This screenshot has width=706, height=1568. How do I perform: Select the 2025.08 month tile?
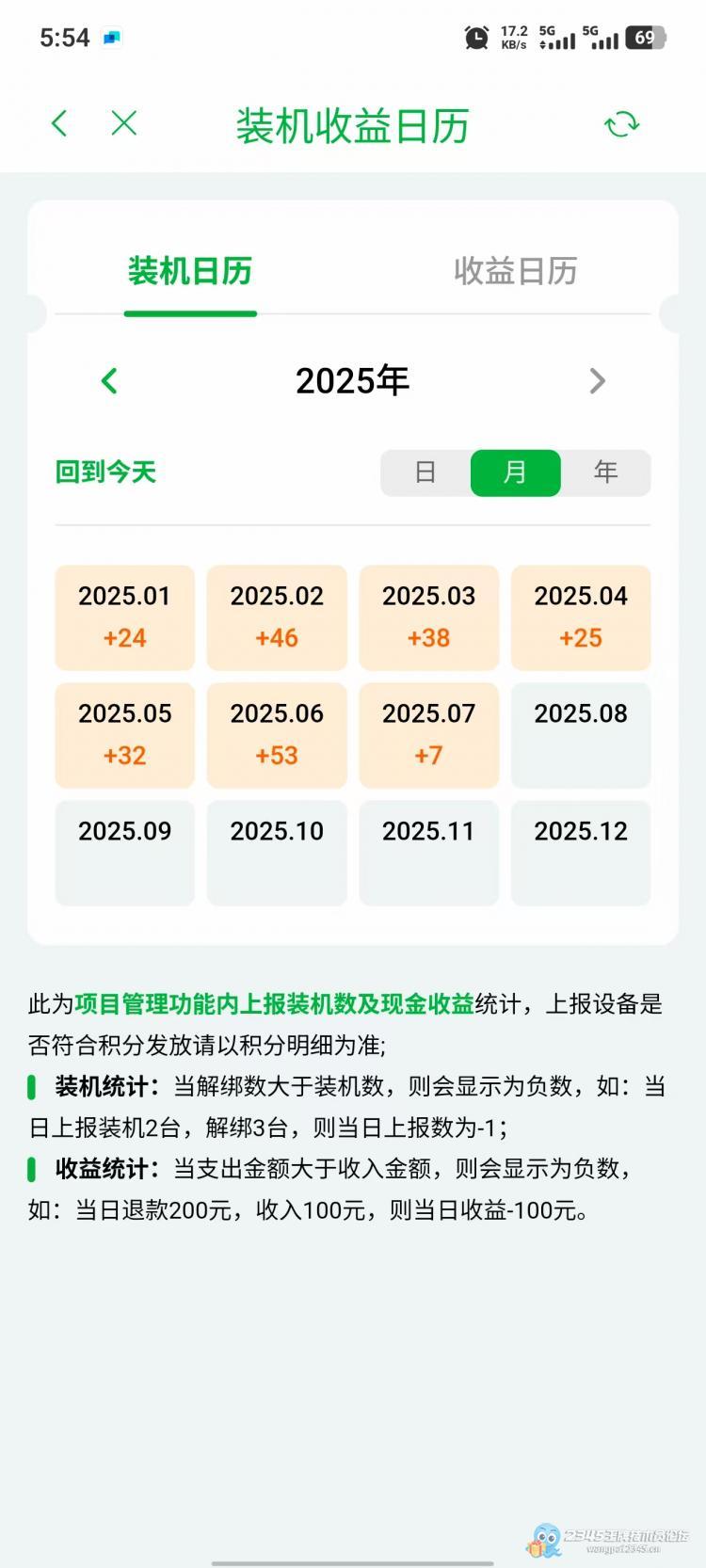tap(581, 735)
